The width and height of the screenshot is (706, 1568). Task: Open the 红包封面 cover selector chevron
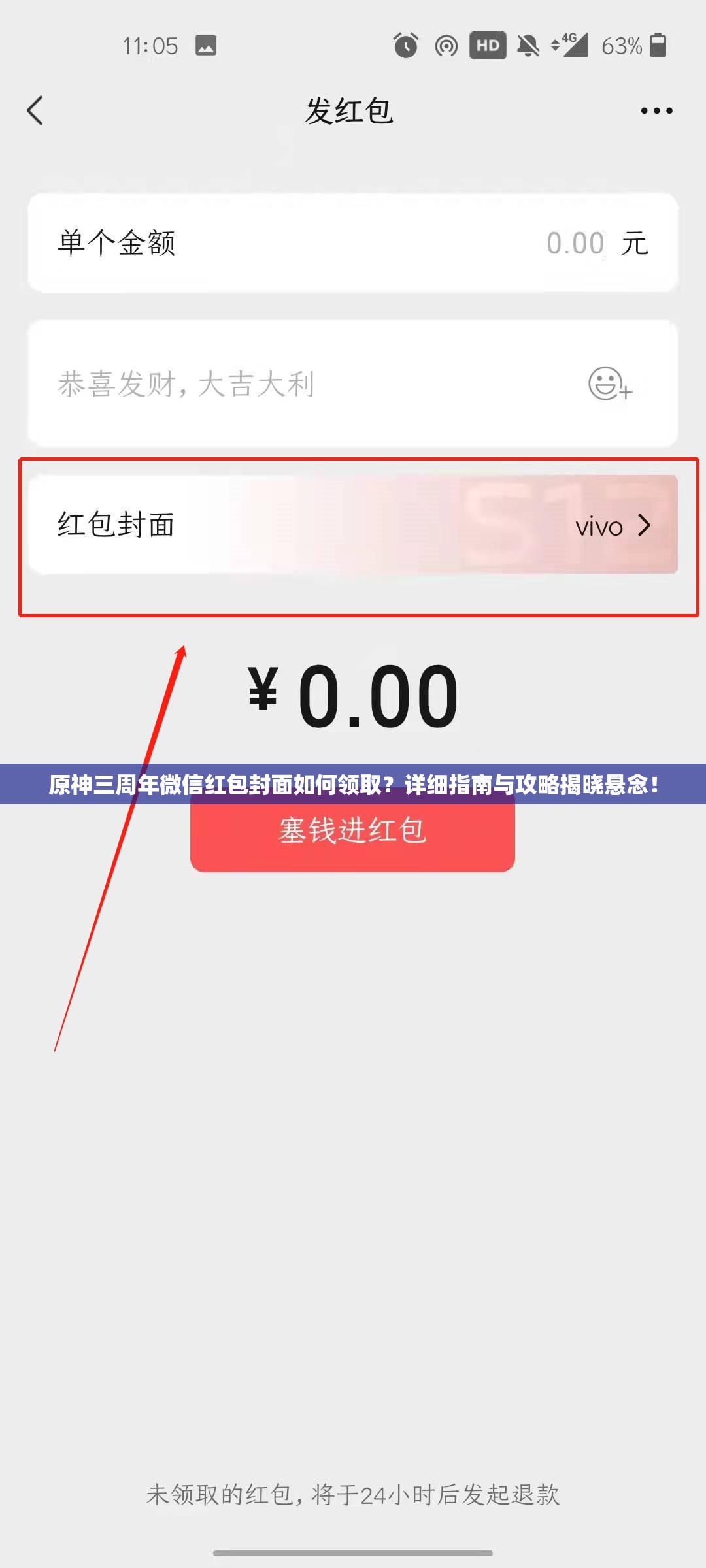pos(645,524)
